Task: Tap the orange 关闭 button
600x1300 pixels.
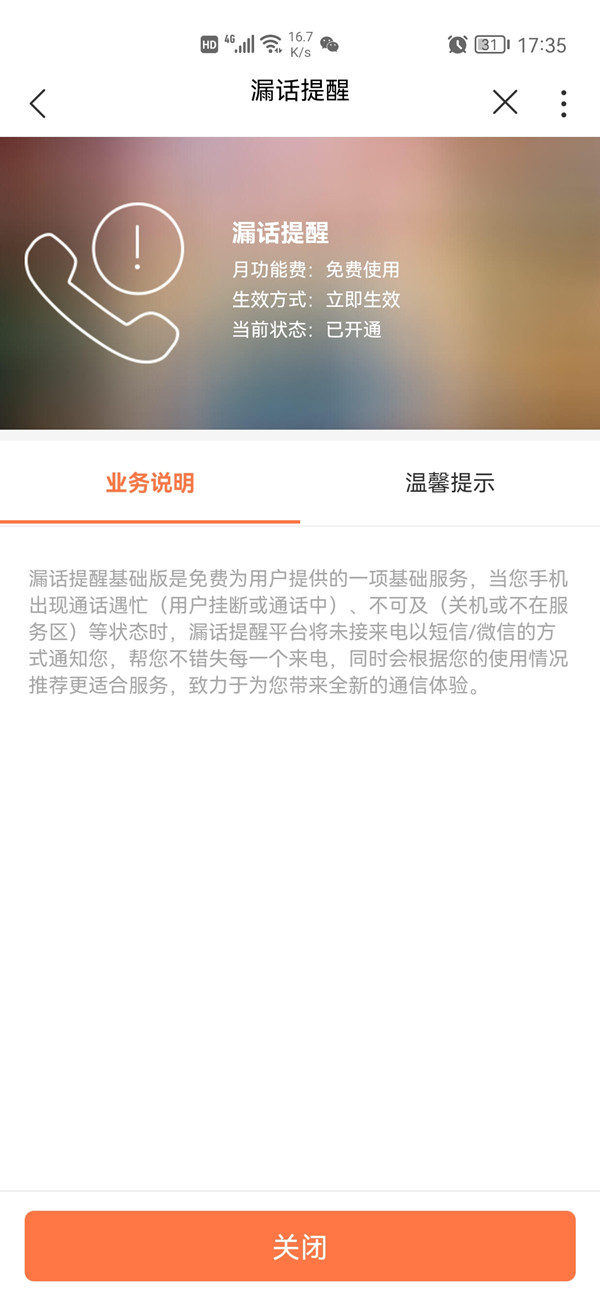Action: (300, 1246)
